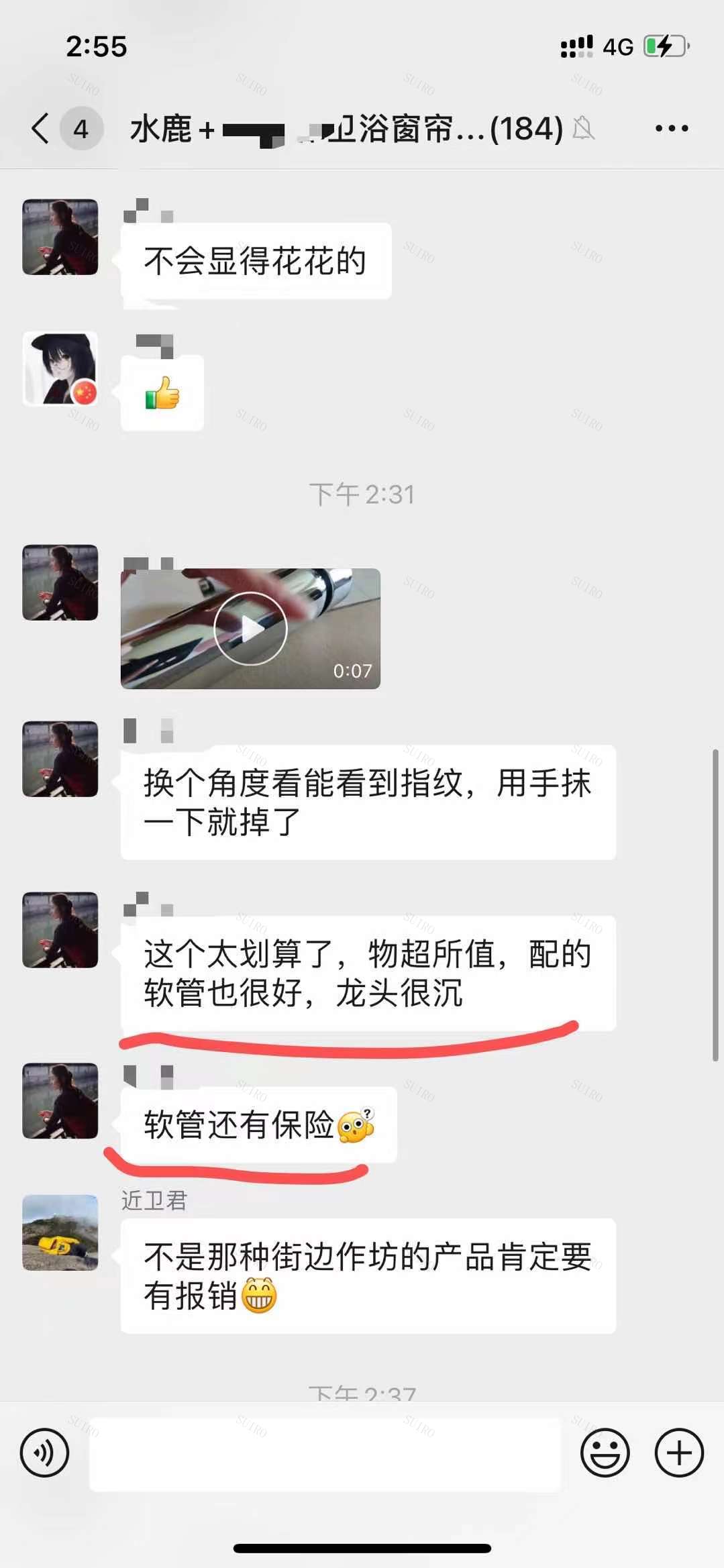Play the 0:07 faucet video
Image resolution: width=724 pixels, height=1568 pixels.
point(250,629)
